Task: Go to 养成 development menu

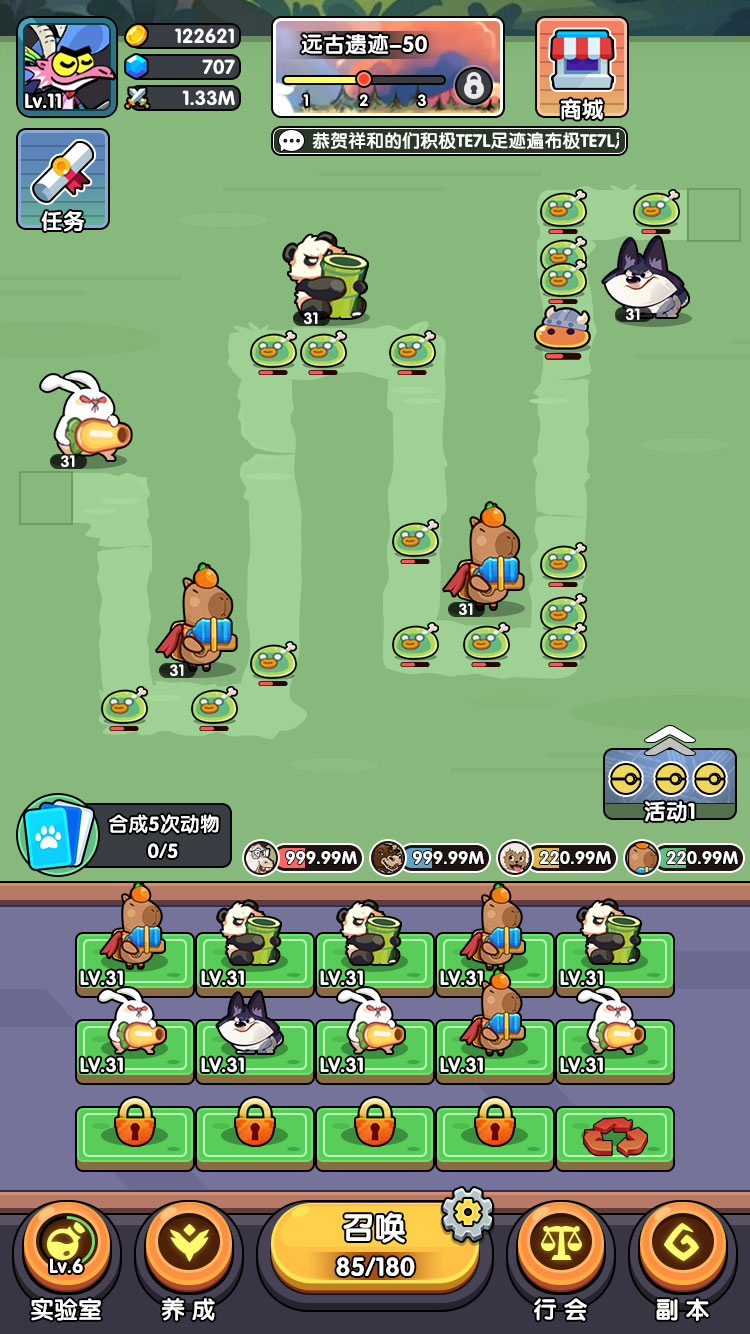Action: click(189, 1255)
